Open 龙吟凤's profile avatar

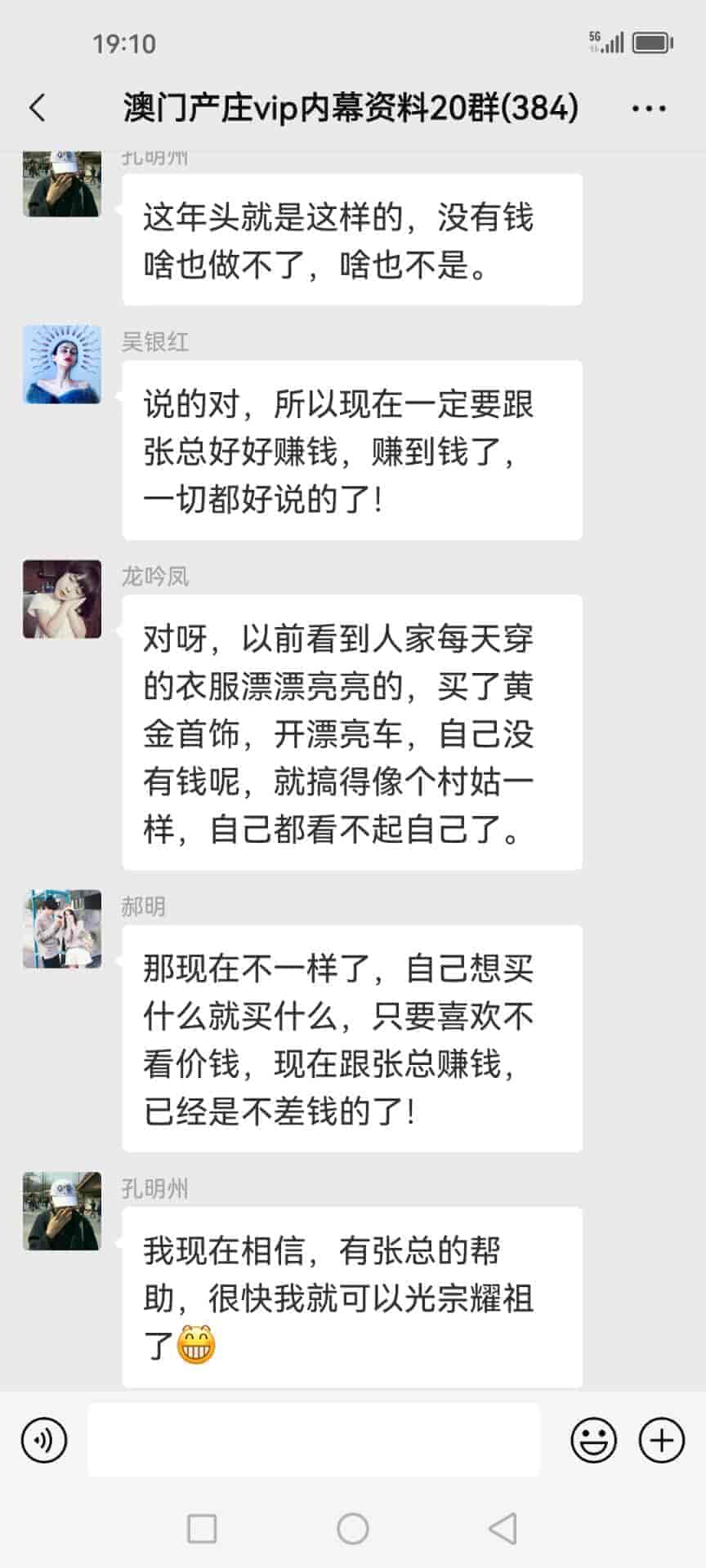(62, 599)
